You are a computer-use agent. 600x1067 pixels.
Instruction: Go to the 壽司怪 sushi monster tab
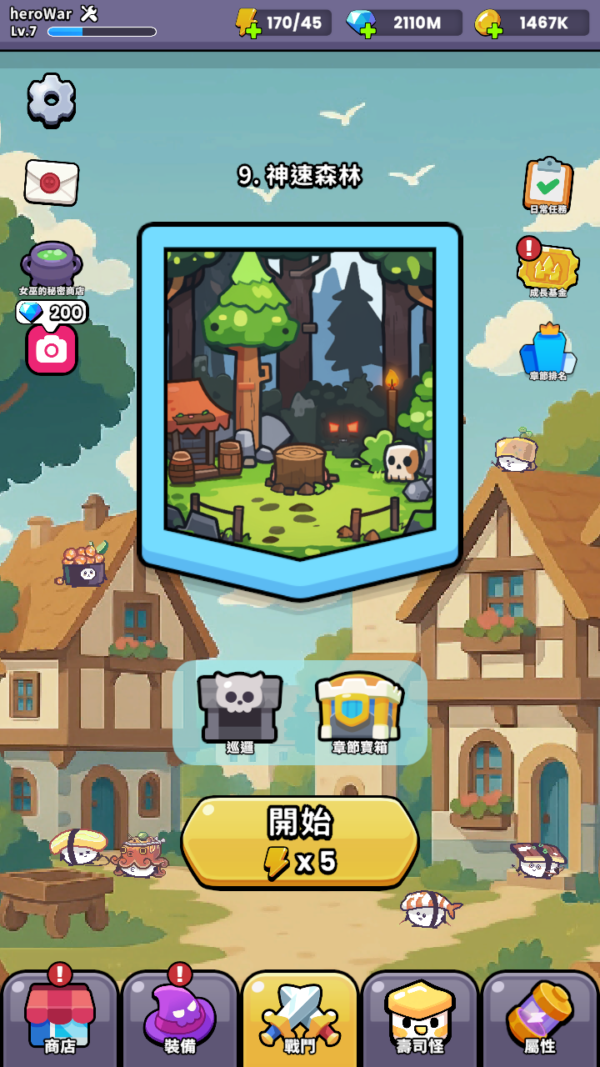(420, 1019)
